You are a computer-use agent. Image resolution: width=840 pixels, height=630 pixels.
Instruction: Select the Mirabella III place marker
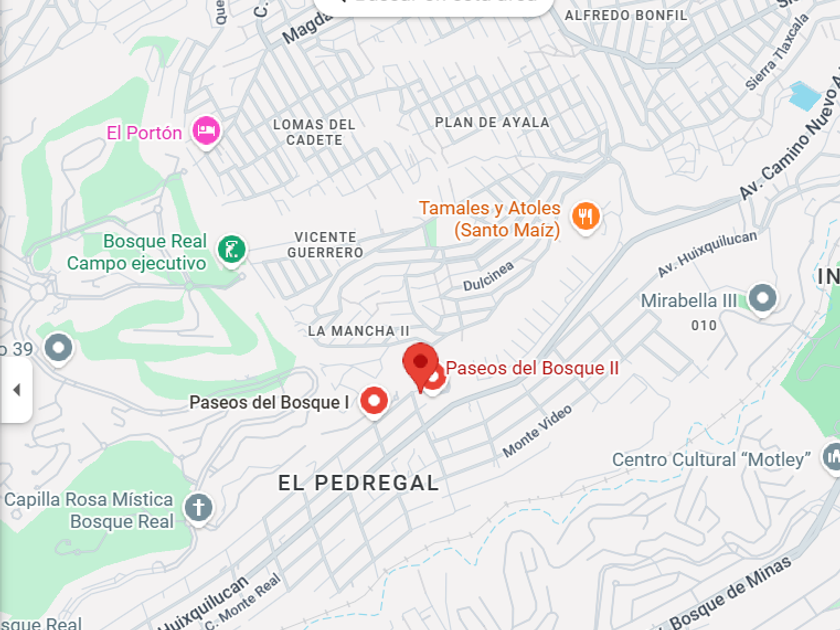click(763, 299)
